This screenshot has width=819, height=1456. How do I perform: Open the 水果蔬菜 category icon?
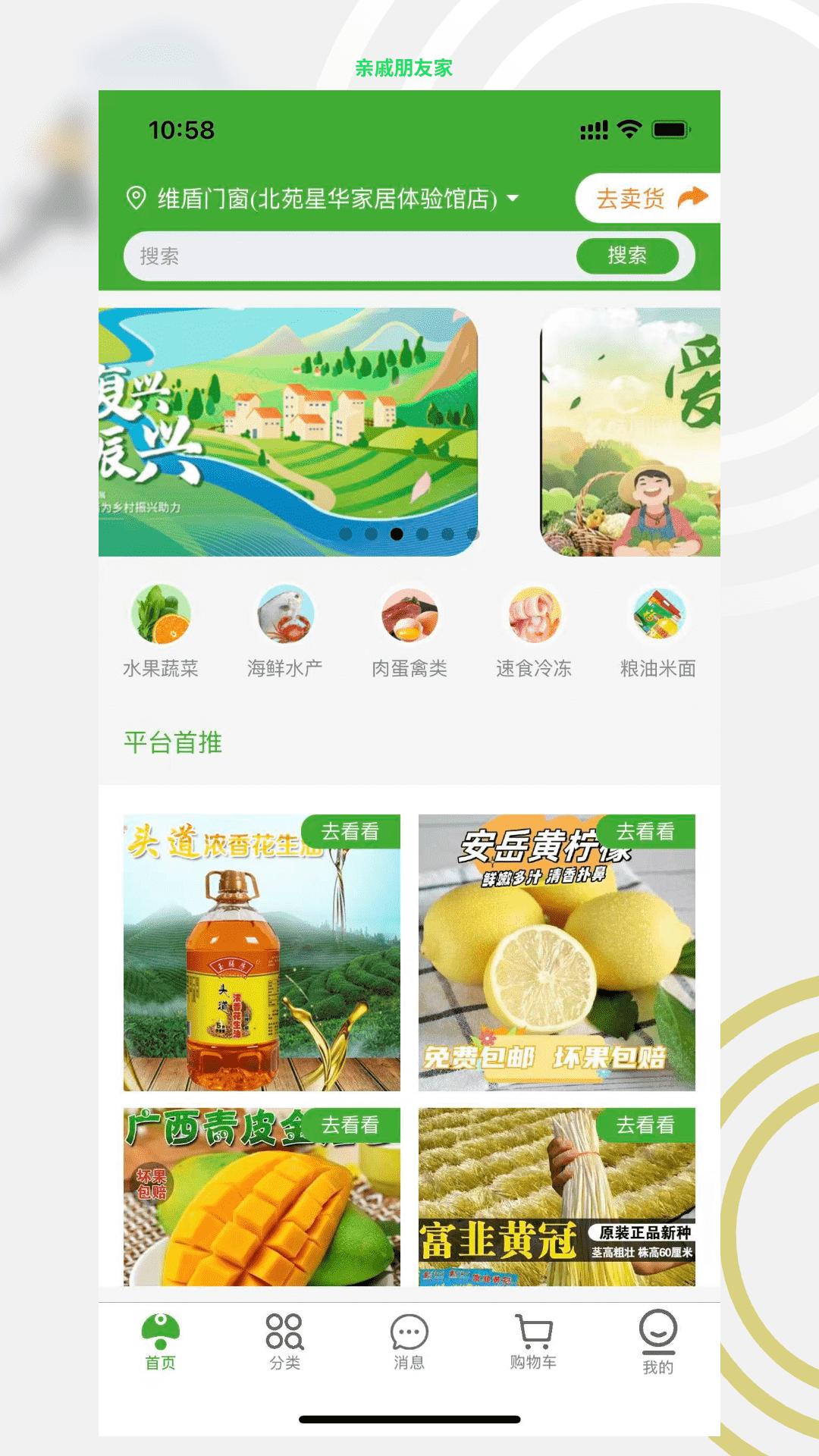(160, 616)
